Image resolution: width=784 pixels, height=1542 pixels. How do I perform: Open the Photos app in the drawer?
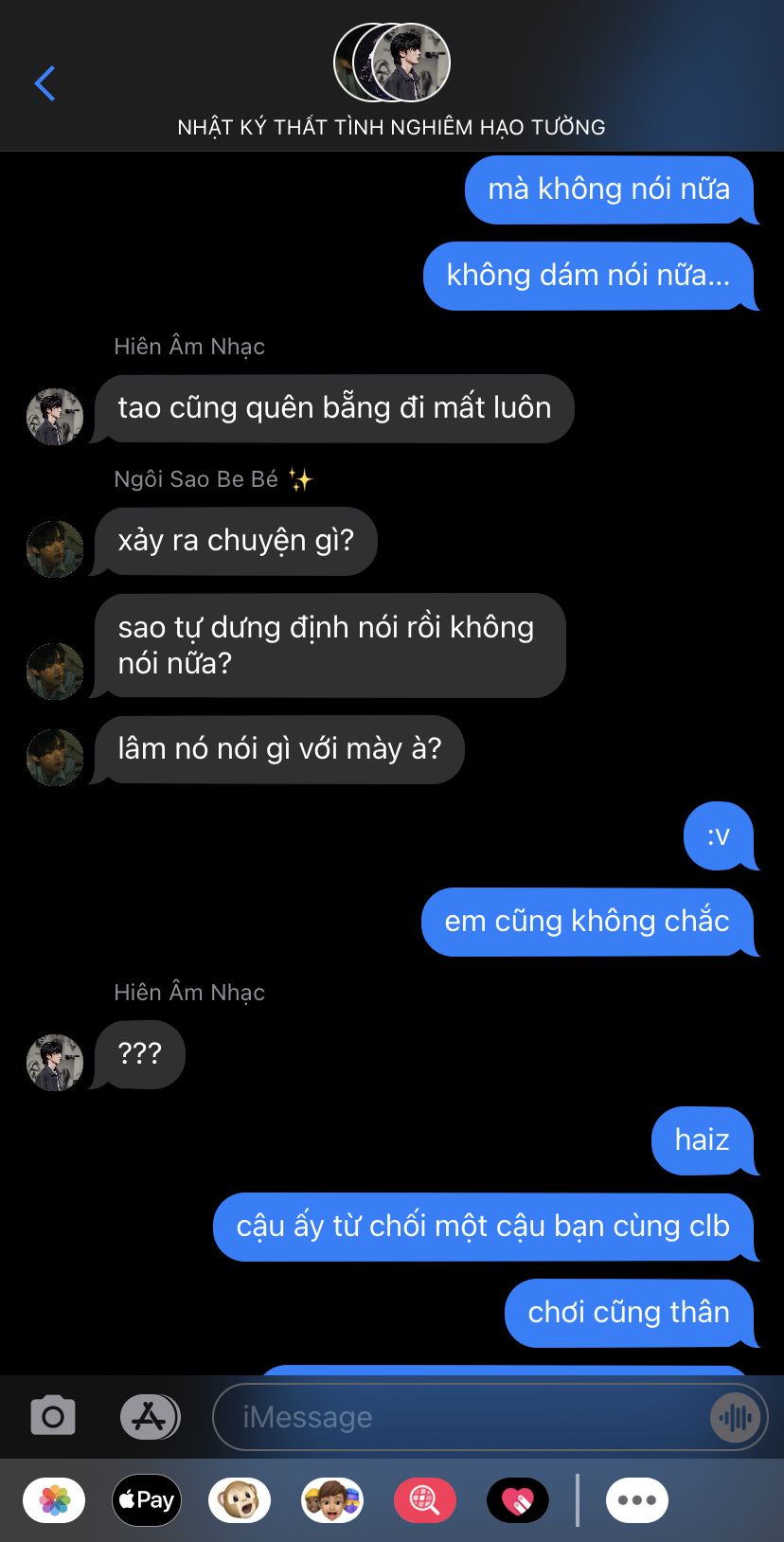click(x=54, y=1500)
